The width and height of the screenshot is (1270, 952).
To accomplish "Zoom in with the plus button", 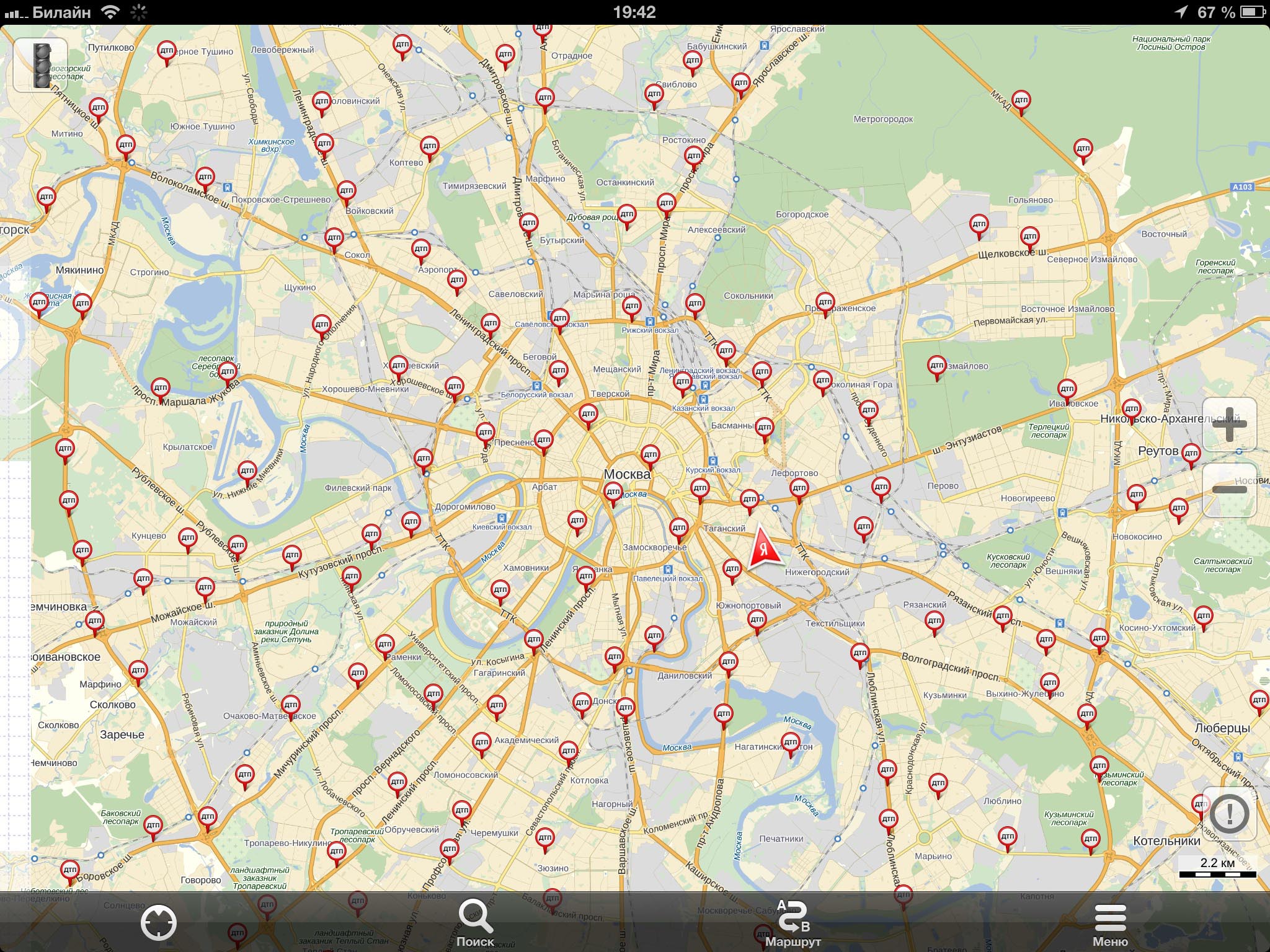I will click(x=1229, y=425).
